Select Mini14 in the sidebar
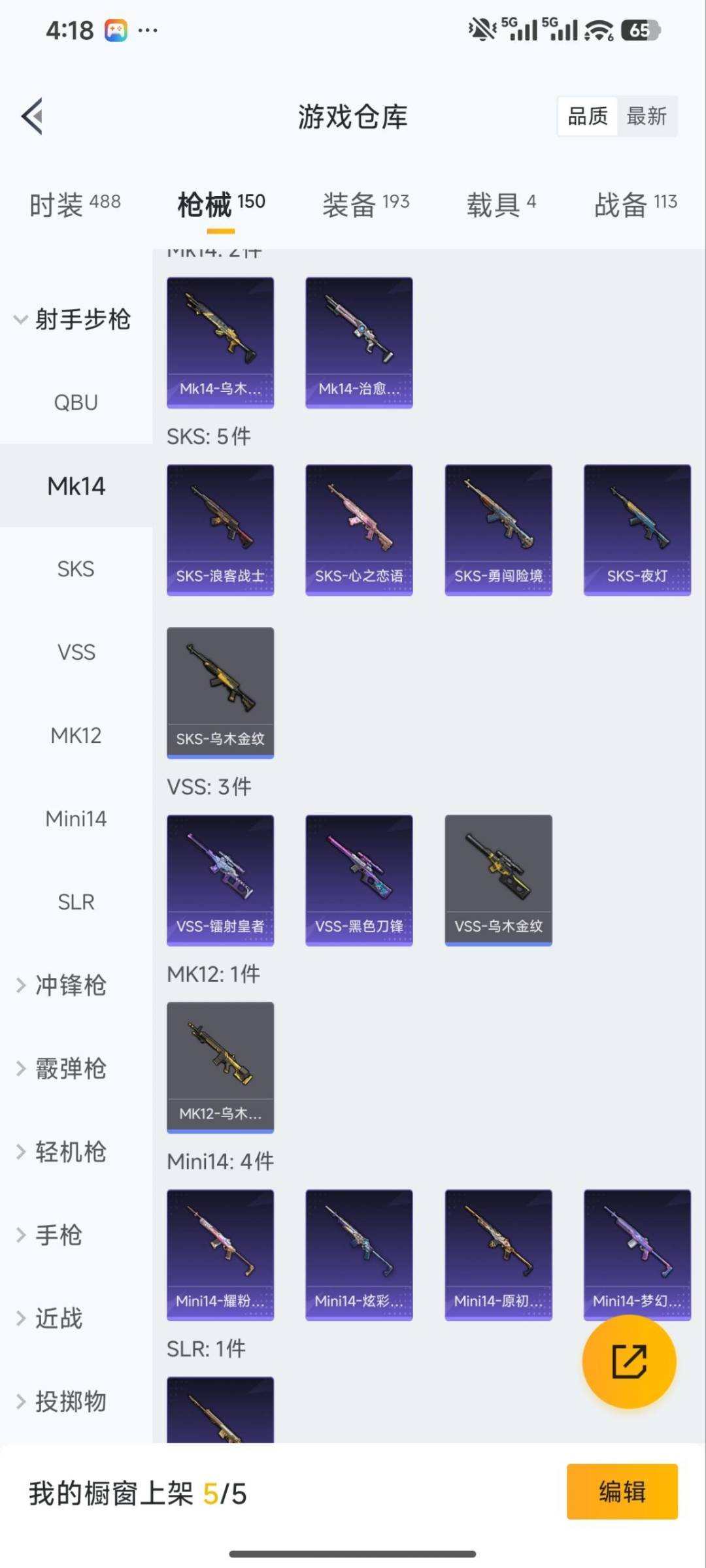Screen dimensions: 706x1568 [76, 819]
